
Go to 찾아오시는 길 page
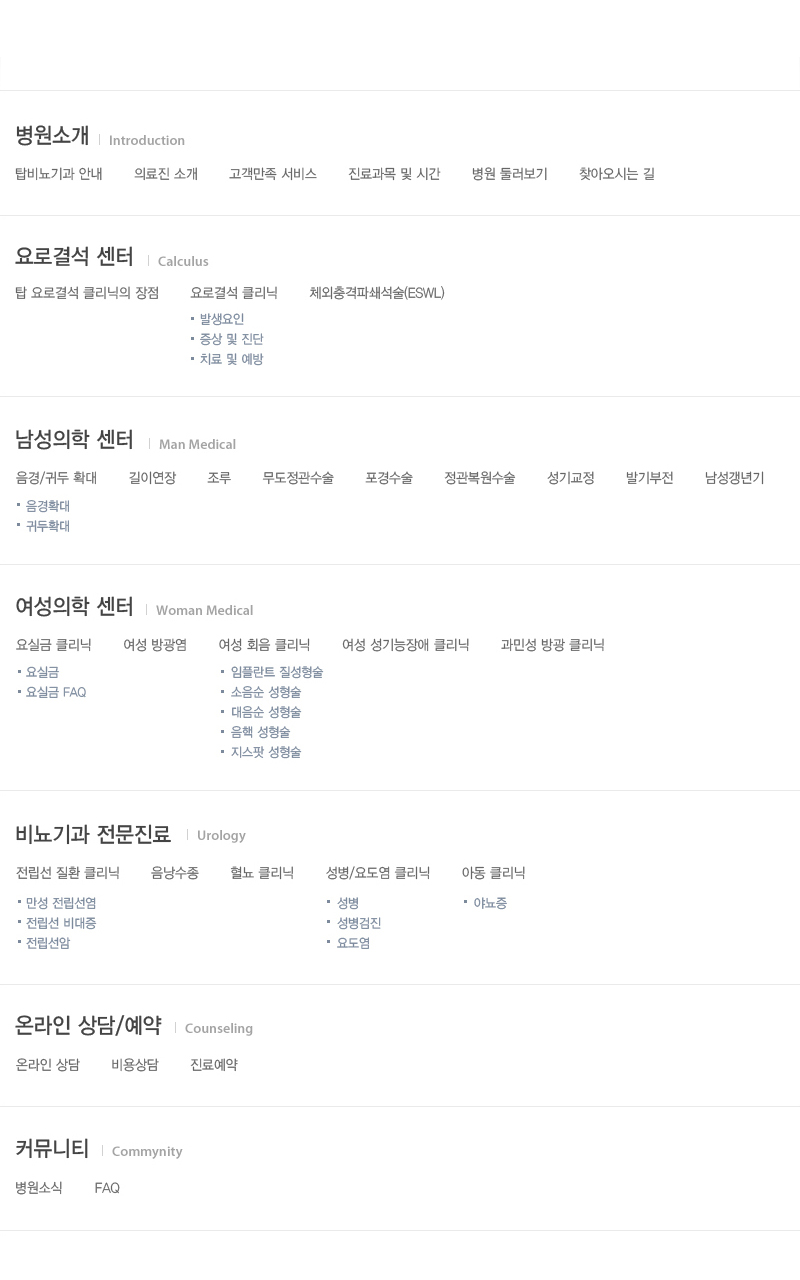click(617, 174)
